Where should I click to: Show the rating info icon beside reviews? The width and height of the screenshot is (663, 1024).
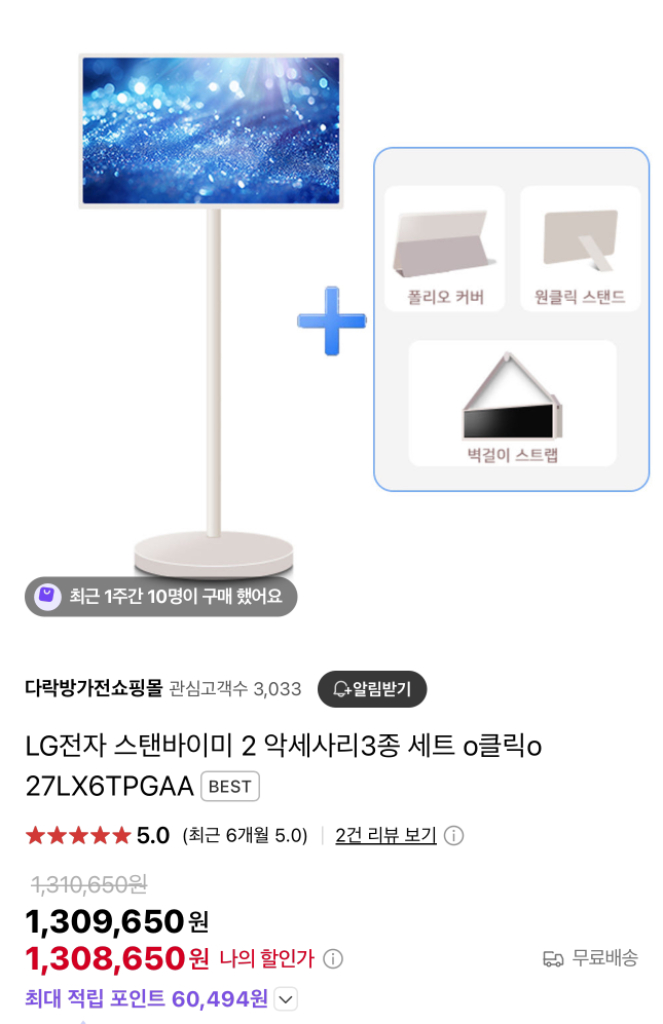click(454, 835)
